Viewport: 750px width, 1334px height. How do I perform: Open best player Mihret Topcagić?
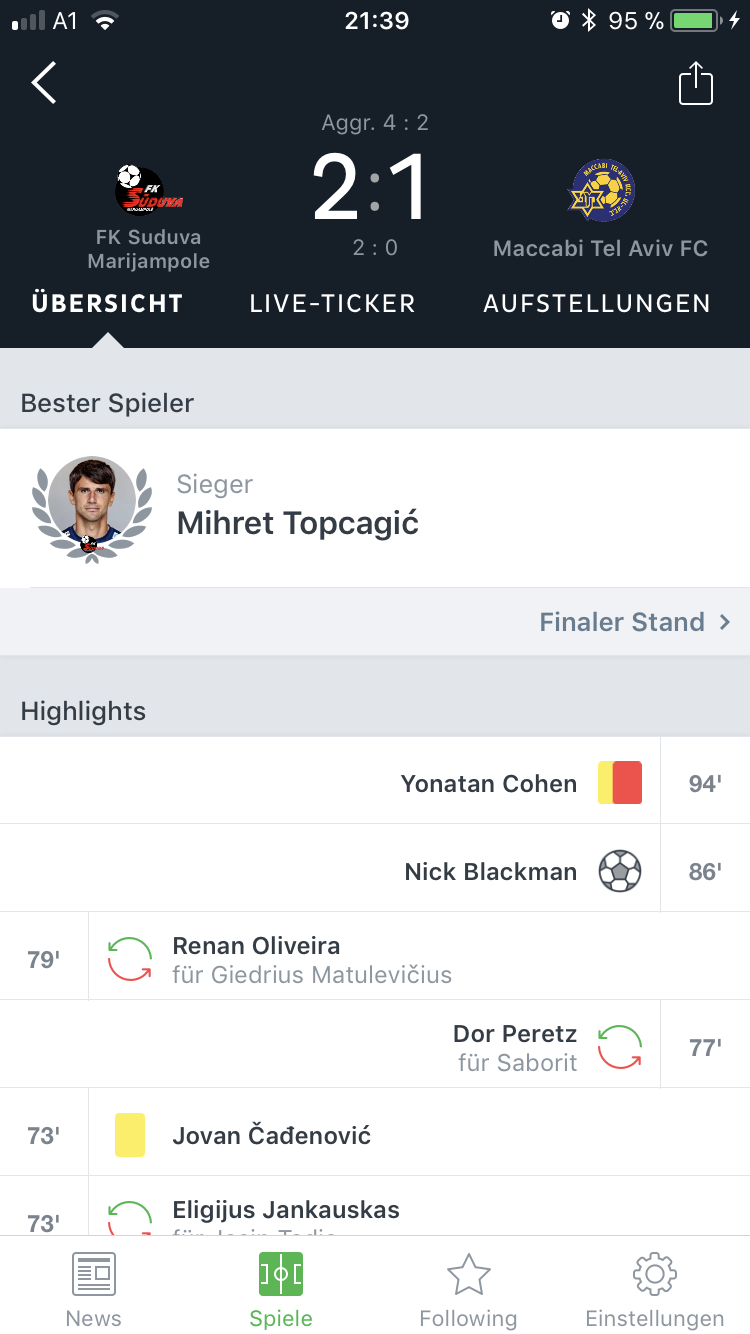[x=375, y=509]
